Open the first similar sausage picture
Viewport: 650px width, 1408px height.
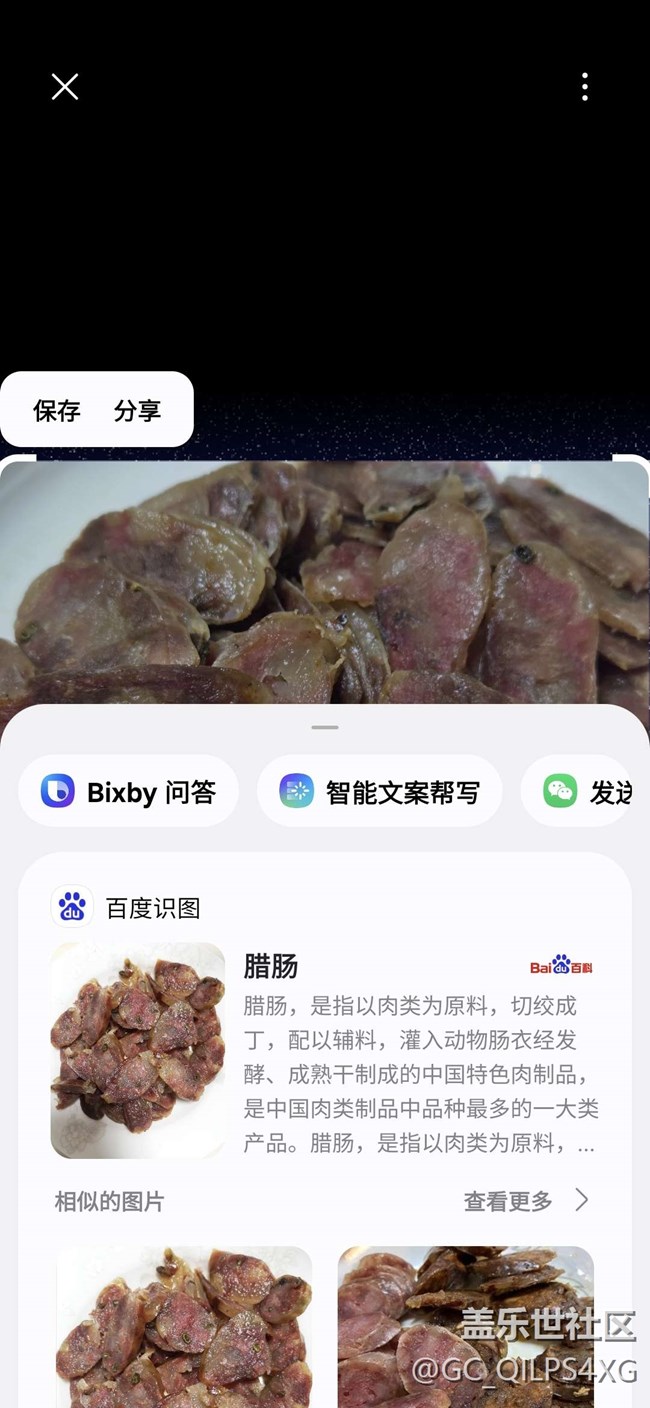click(184, 1326)
